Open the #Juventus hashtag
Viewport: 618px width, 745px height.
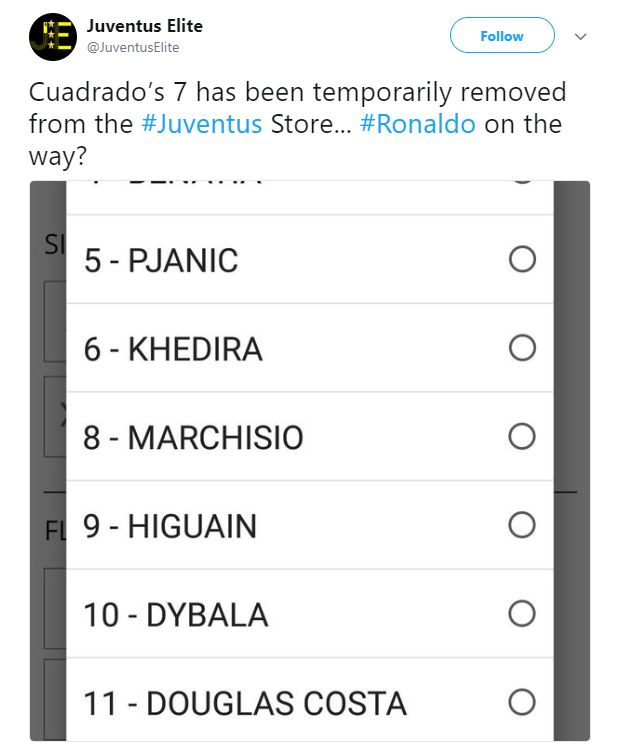tap(201, 125)
